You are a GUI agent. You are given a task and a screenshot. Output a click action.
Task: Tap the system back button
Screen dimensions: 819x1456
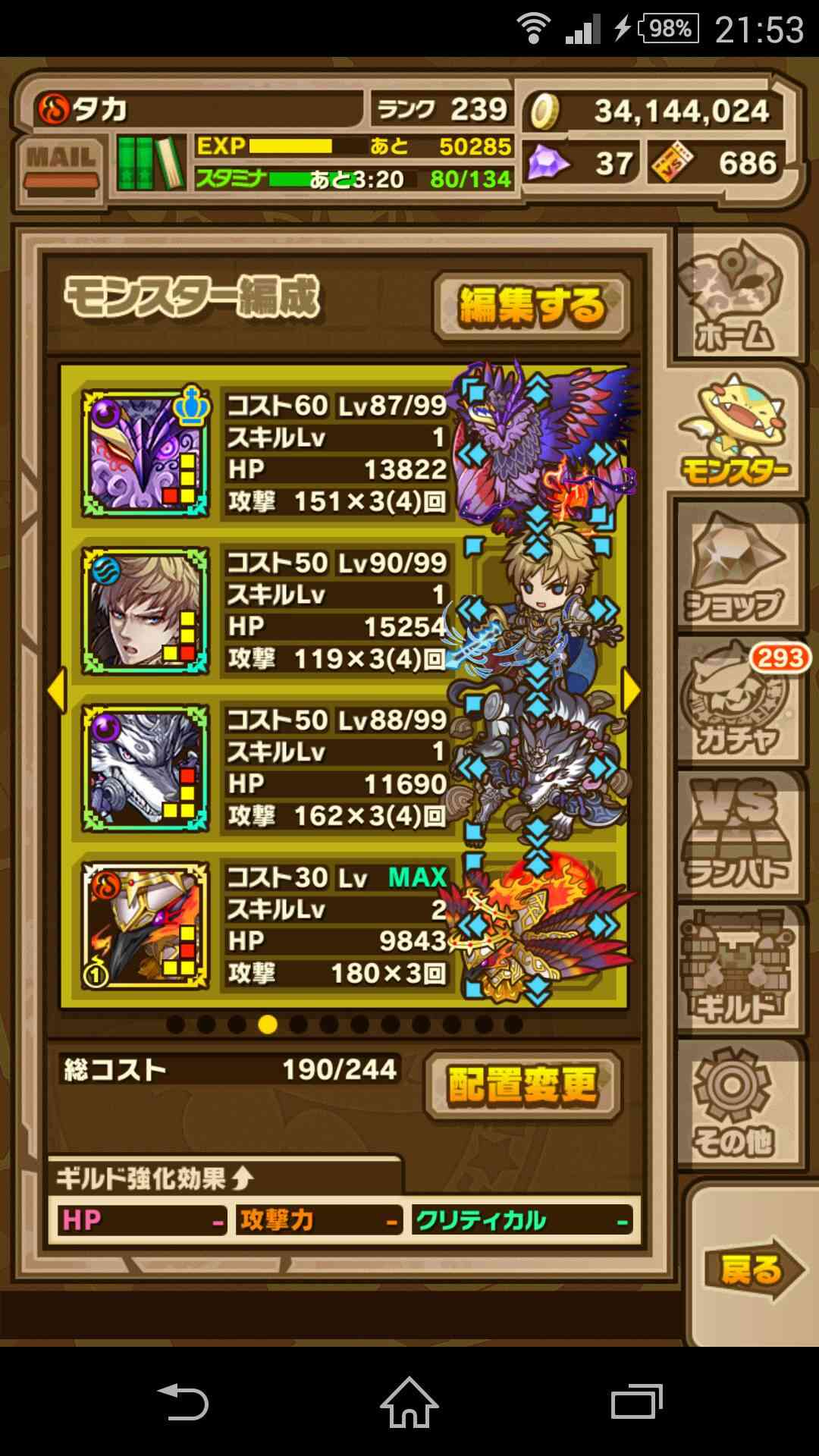coord(182,1401)
